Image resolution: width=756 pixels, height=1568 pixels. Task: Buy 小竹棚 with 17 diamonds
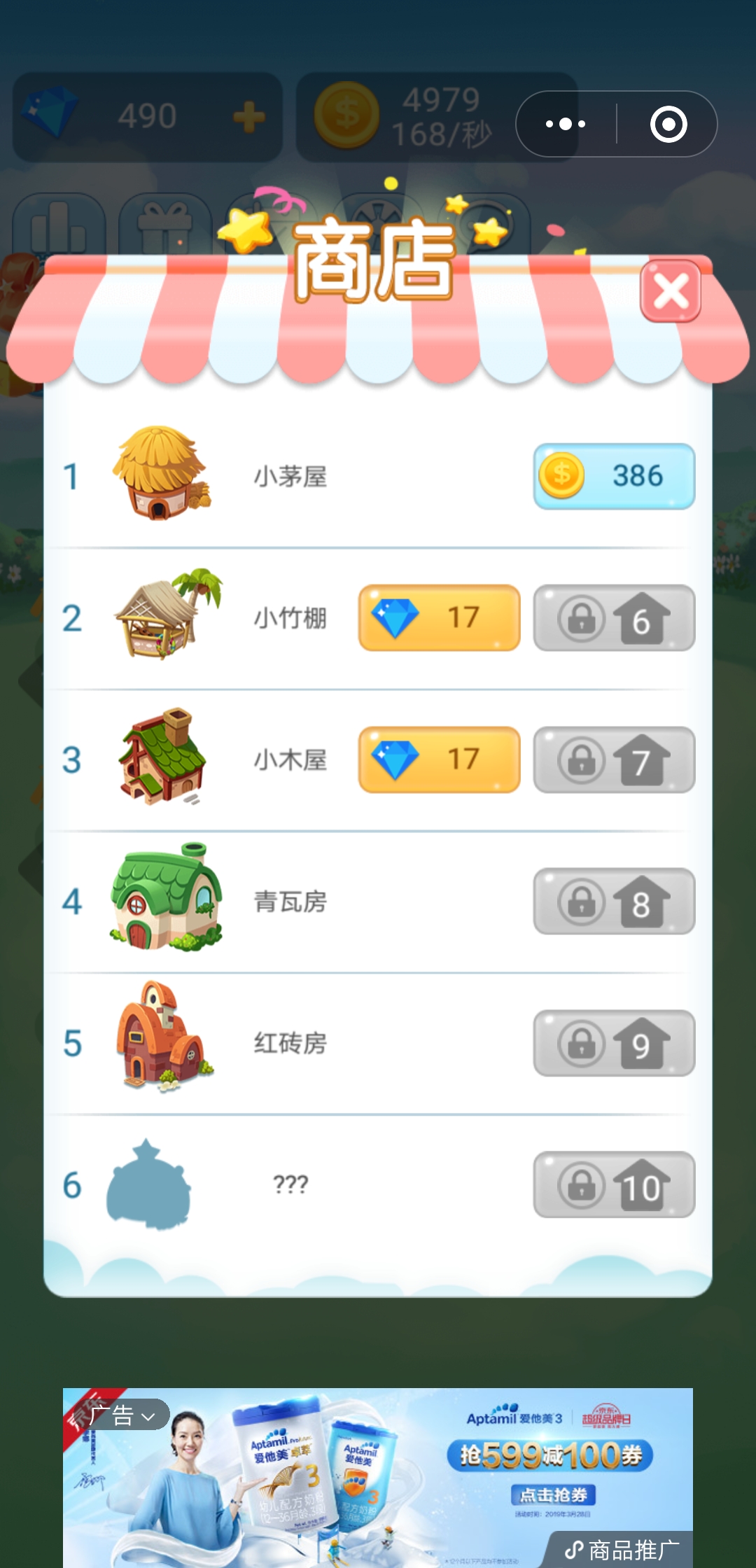pos(439,617)
